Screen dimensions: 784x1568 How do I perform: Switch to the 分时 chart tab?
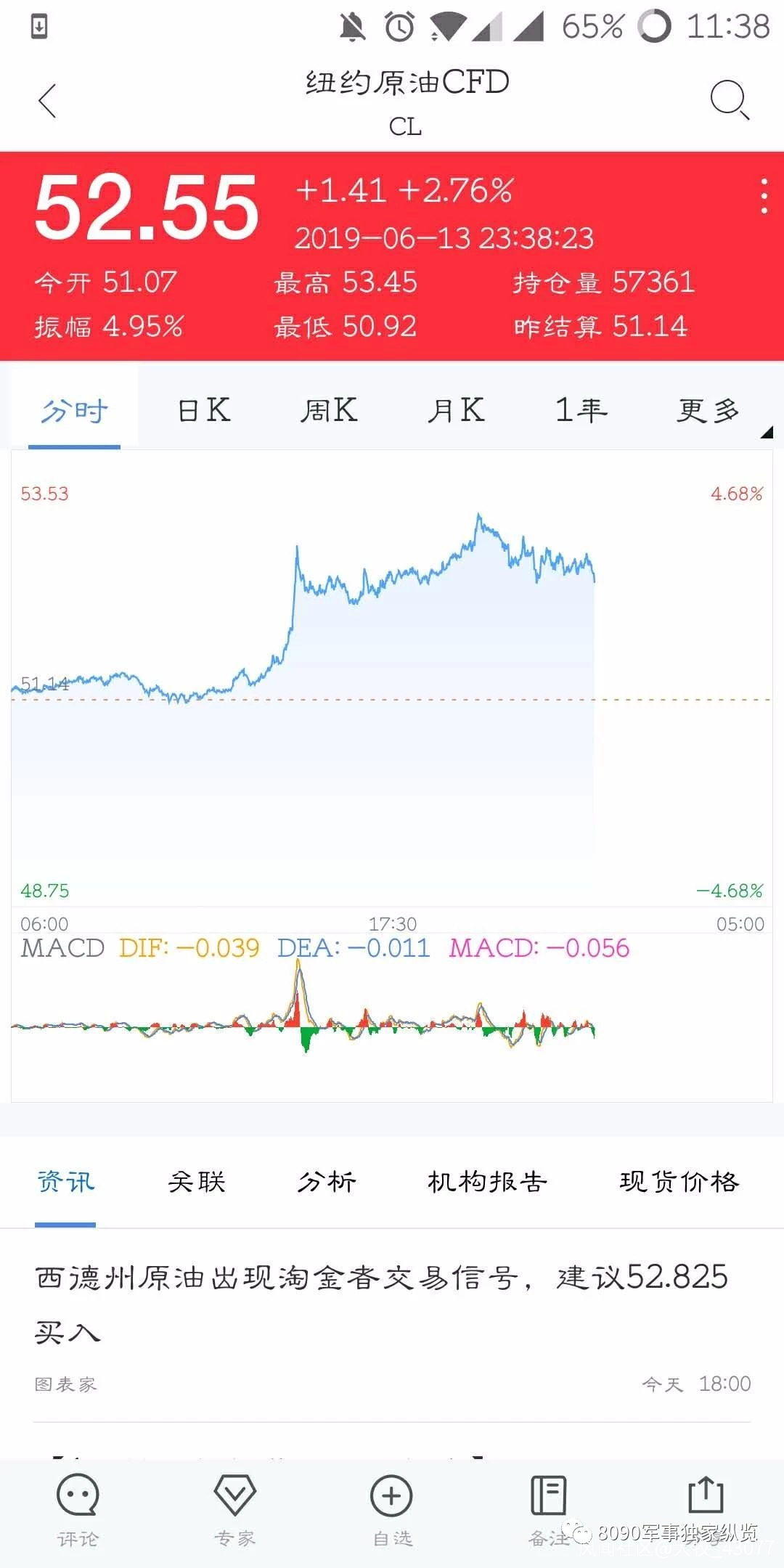click(x=74, y=411)
